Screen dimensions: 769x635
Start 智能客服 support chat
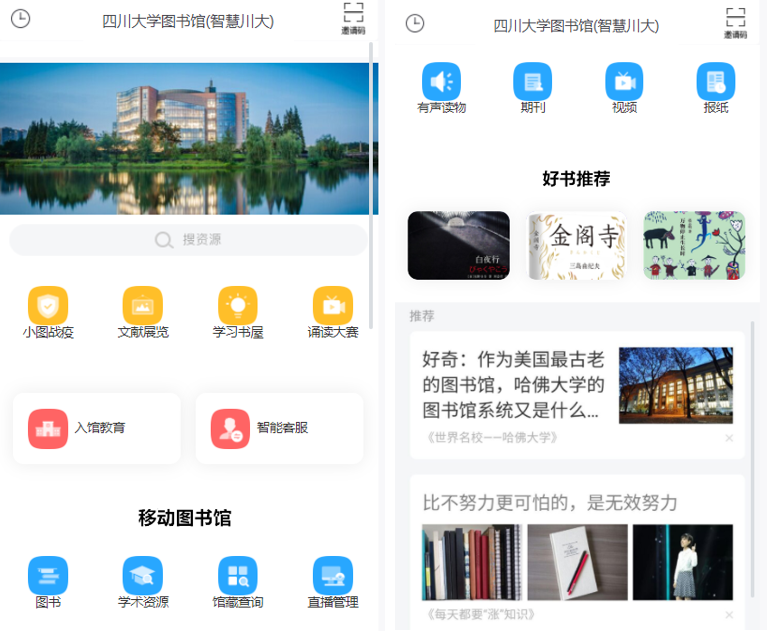[279, 428]
